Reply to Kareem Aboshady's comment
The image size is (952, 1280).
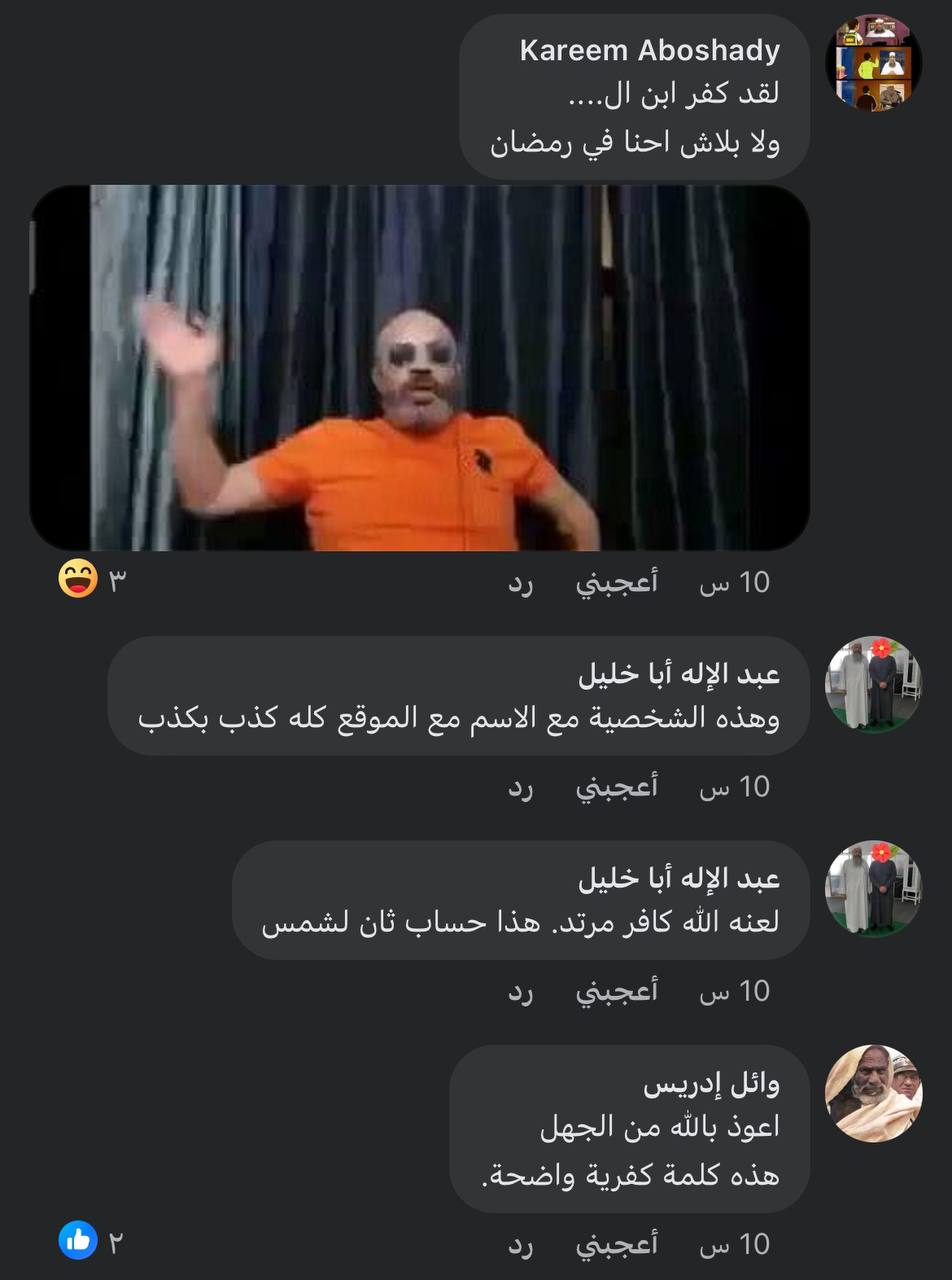(520, 583)
